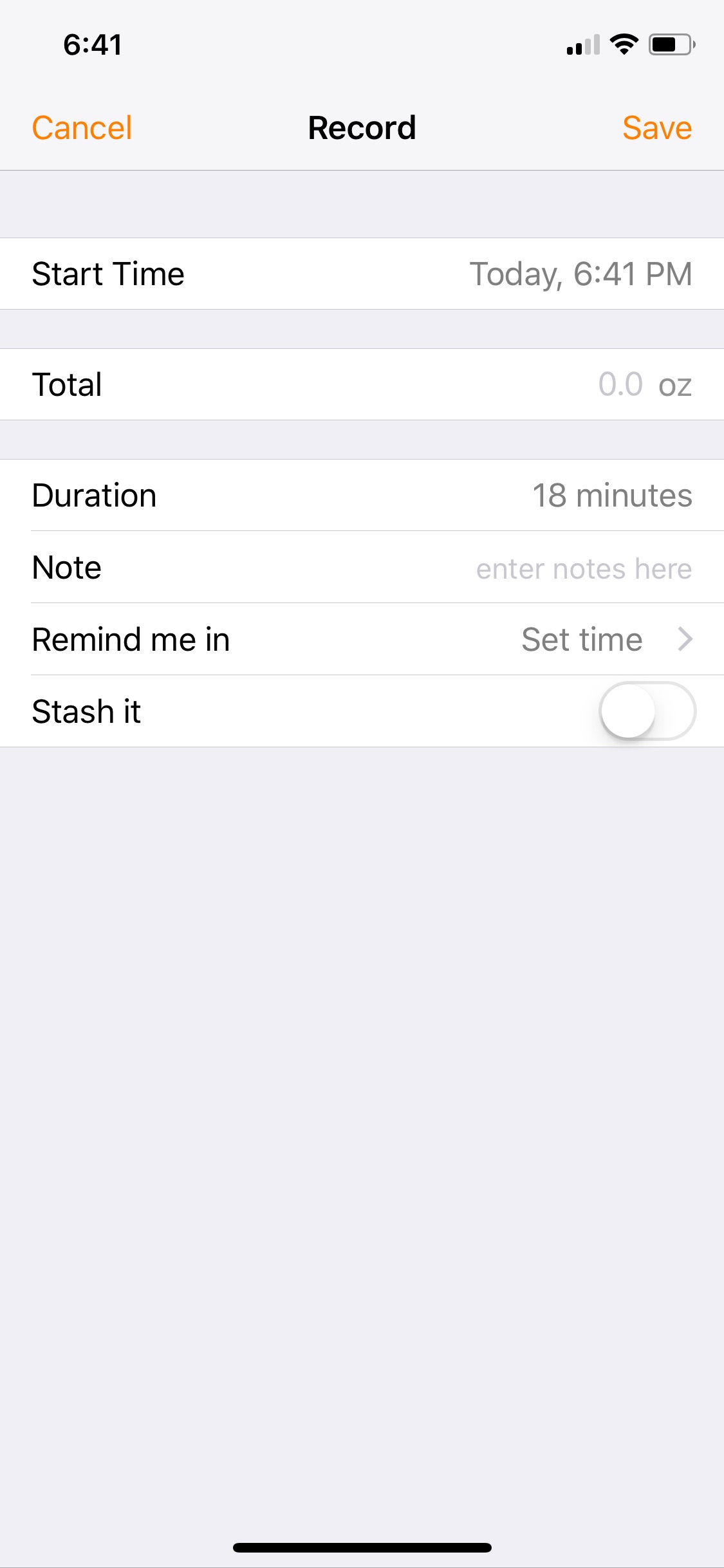Tap the home indicator bar
The height and width of the screenshot is (1568, 724).
coord(362,1547)
